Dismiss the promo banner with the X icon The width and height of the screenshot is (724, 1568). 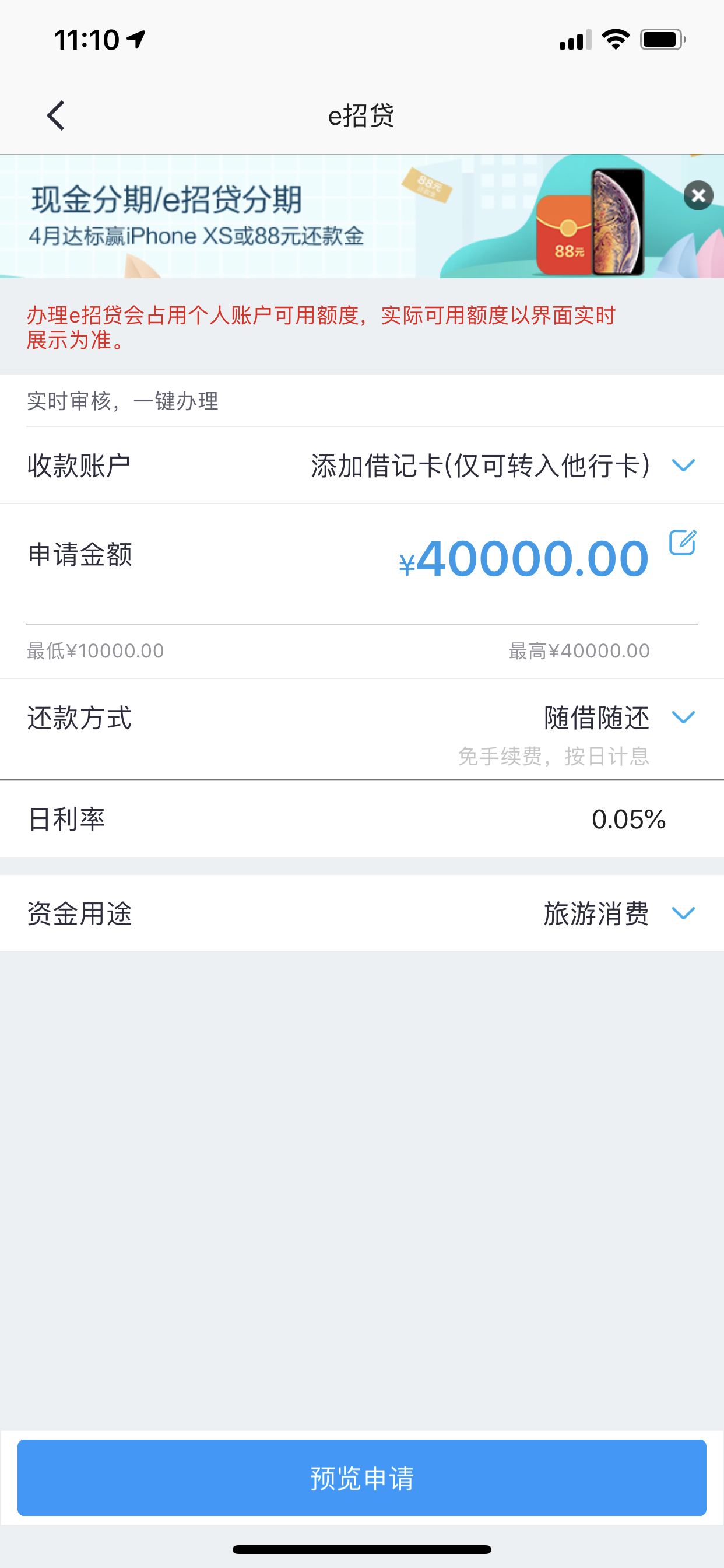(x=698, y=195)
